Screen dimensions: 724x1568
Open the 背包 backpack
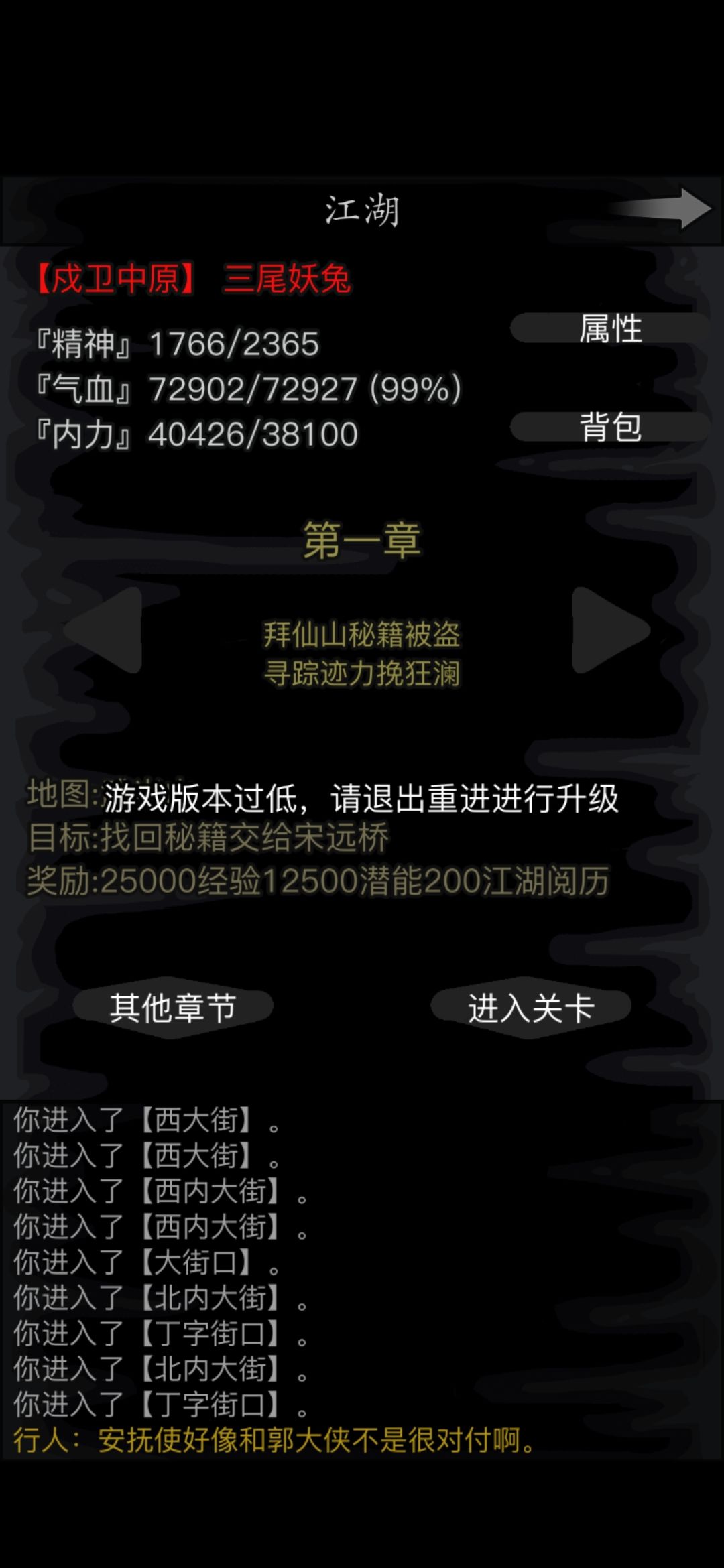[609, 427]
